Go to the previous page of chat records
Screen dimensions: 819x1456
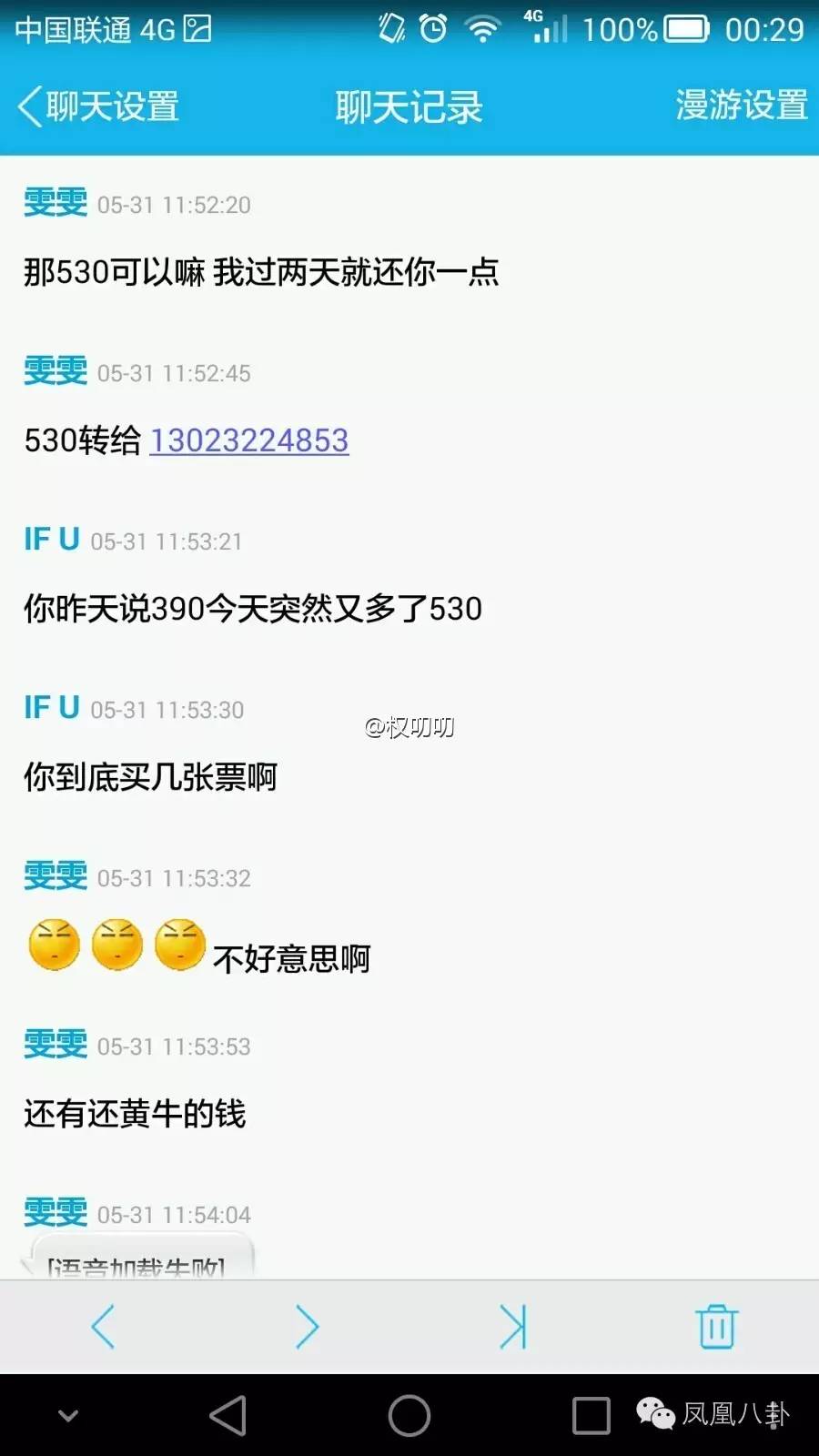point(103,1326)
